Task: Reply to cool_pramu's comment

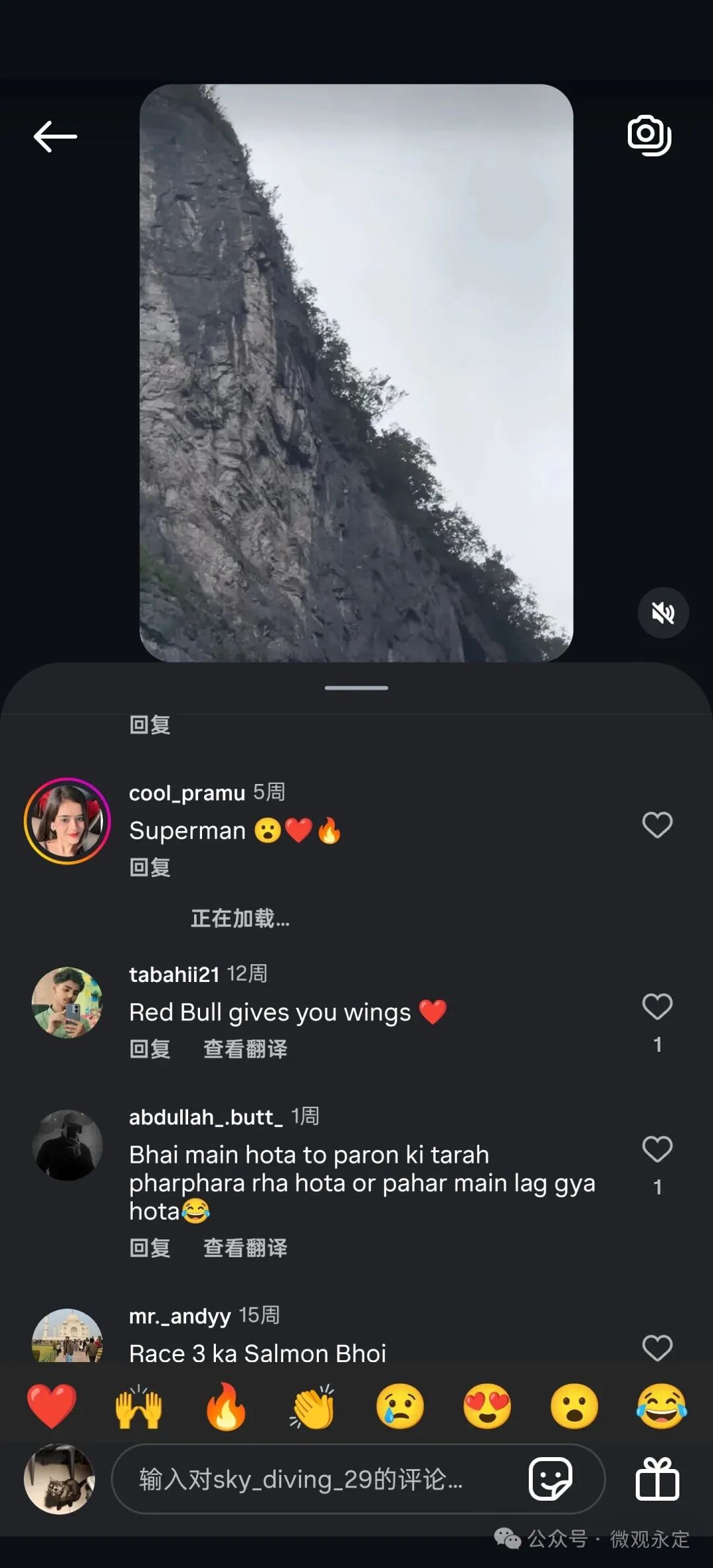Action: click(x=149, y=867)
